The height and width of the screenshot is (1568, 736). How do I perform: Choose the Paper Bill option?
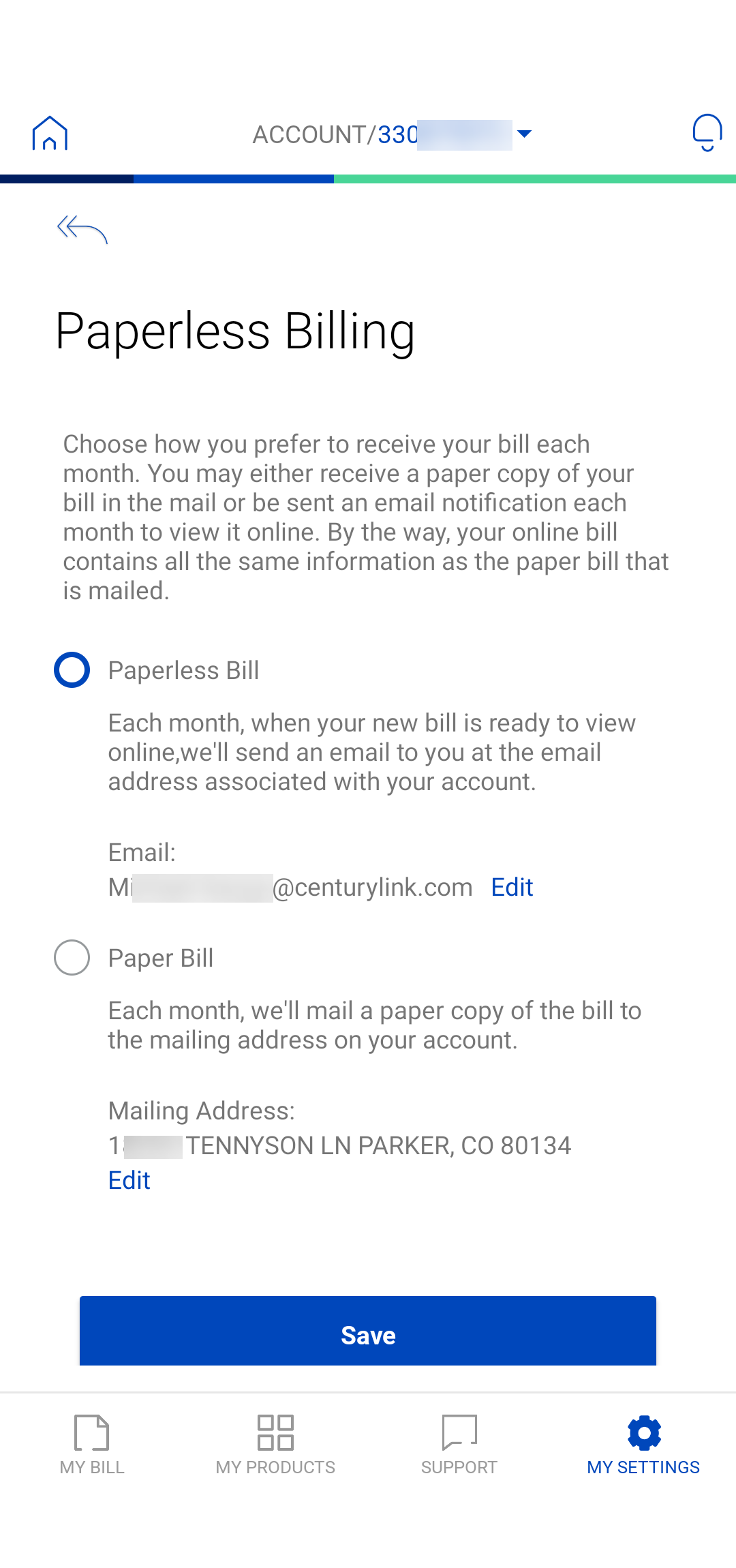pos(72,957)
